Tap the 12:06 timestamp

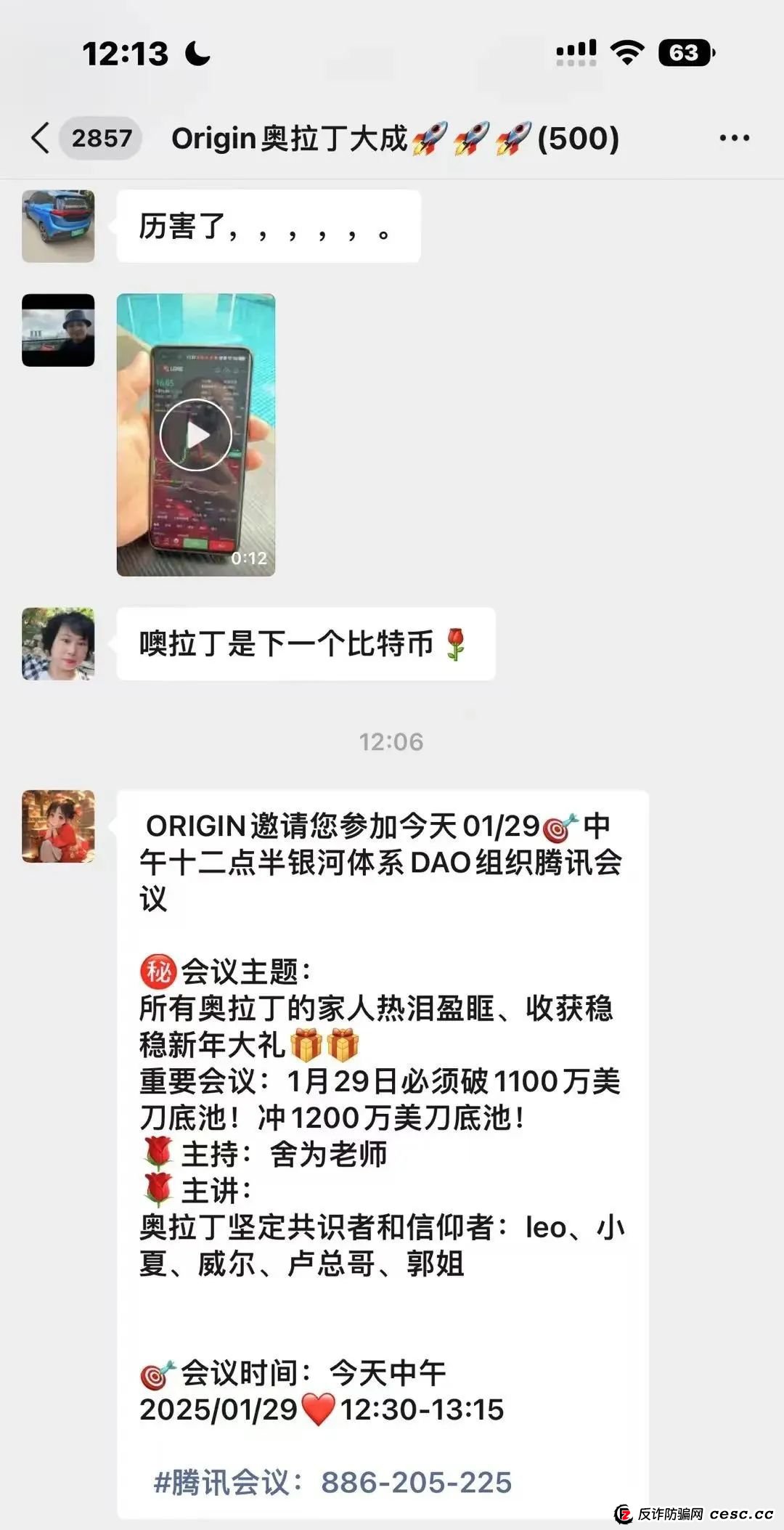pos(392,742)
